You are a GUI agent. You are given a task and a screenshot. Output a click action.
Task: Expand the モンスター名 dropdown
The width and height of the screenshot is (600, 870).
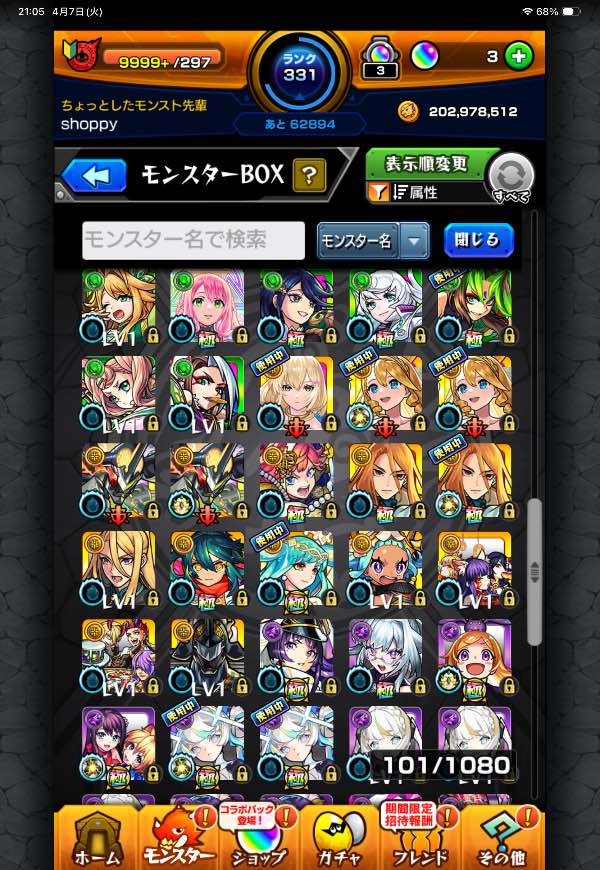(373, 241)
